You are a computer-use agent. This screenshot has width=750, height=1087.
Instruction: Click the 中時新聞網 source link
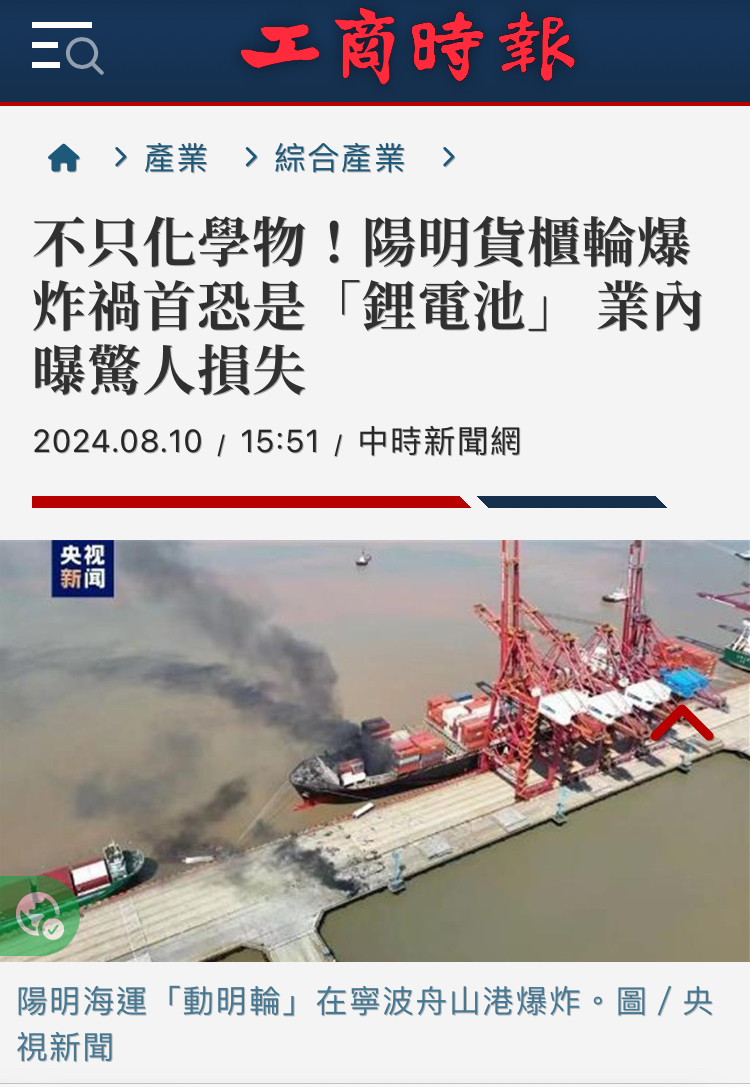click(444, 441)
